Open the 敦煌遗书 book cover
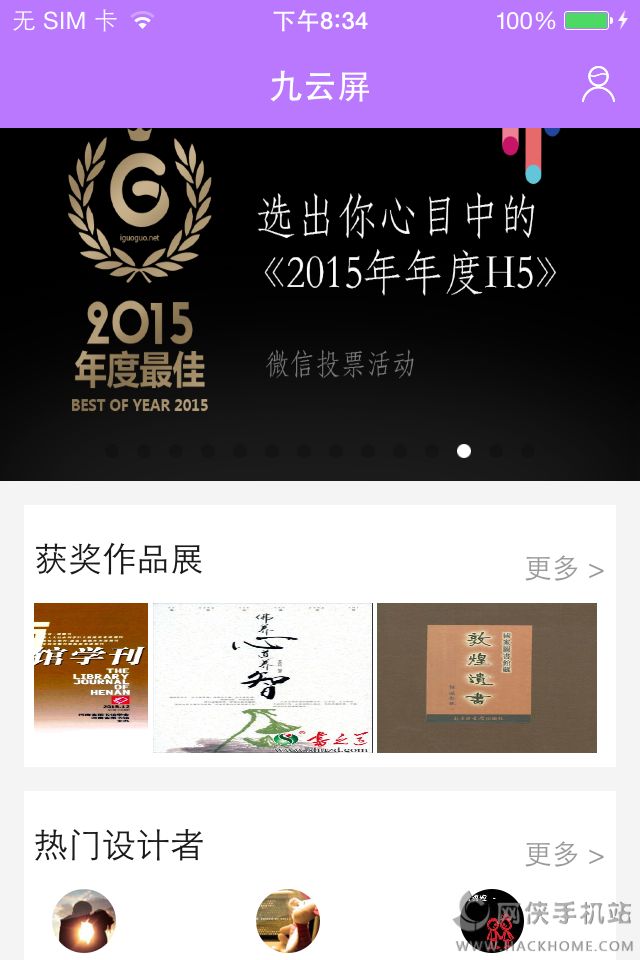 click(487, 677)
